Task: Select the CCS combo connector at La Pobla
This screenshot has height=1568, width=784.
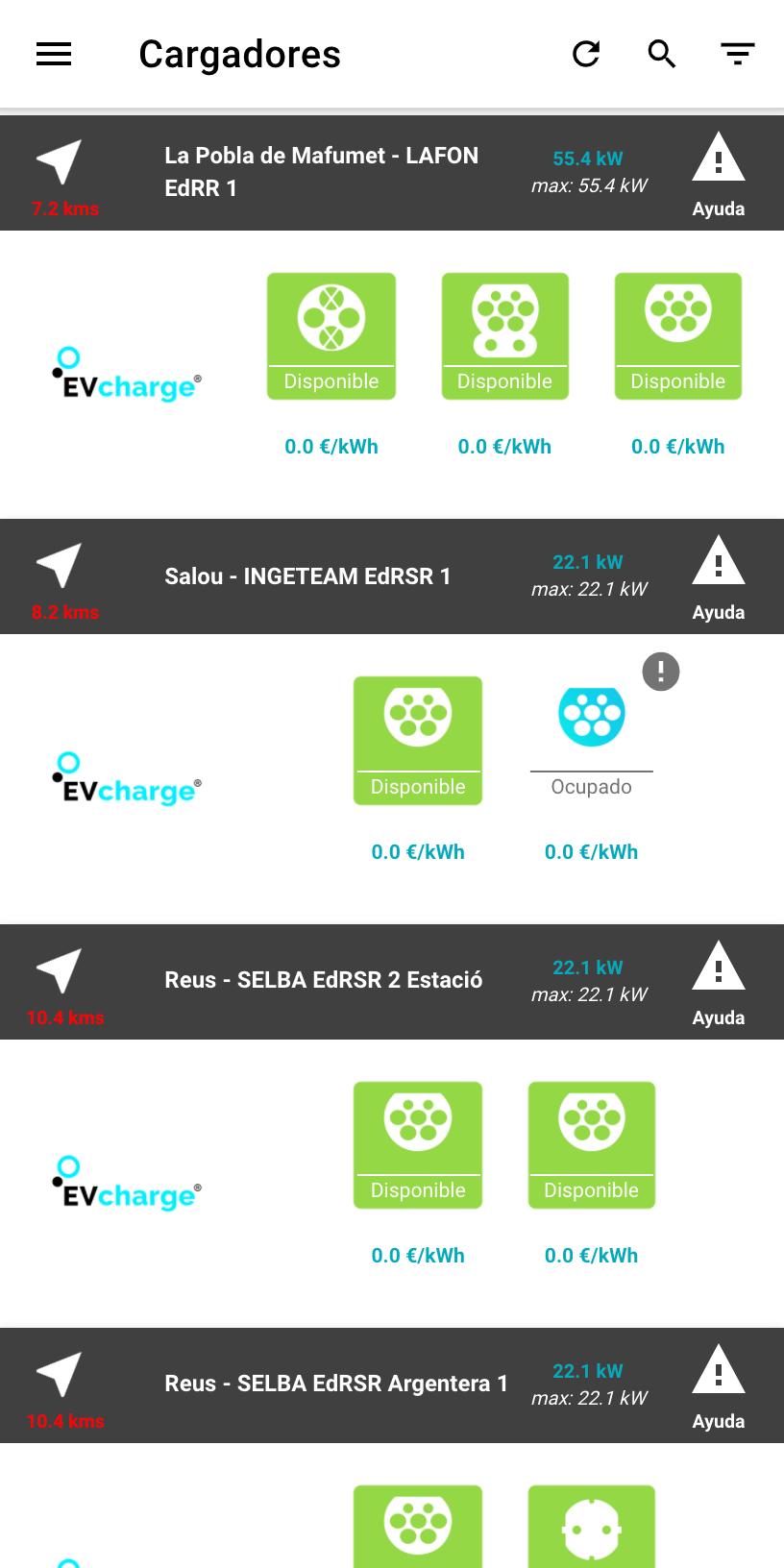Action: pyautogui.click(x=505, y=336)
